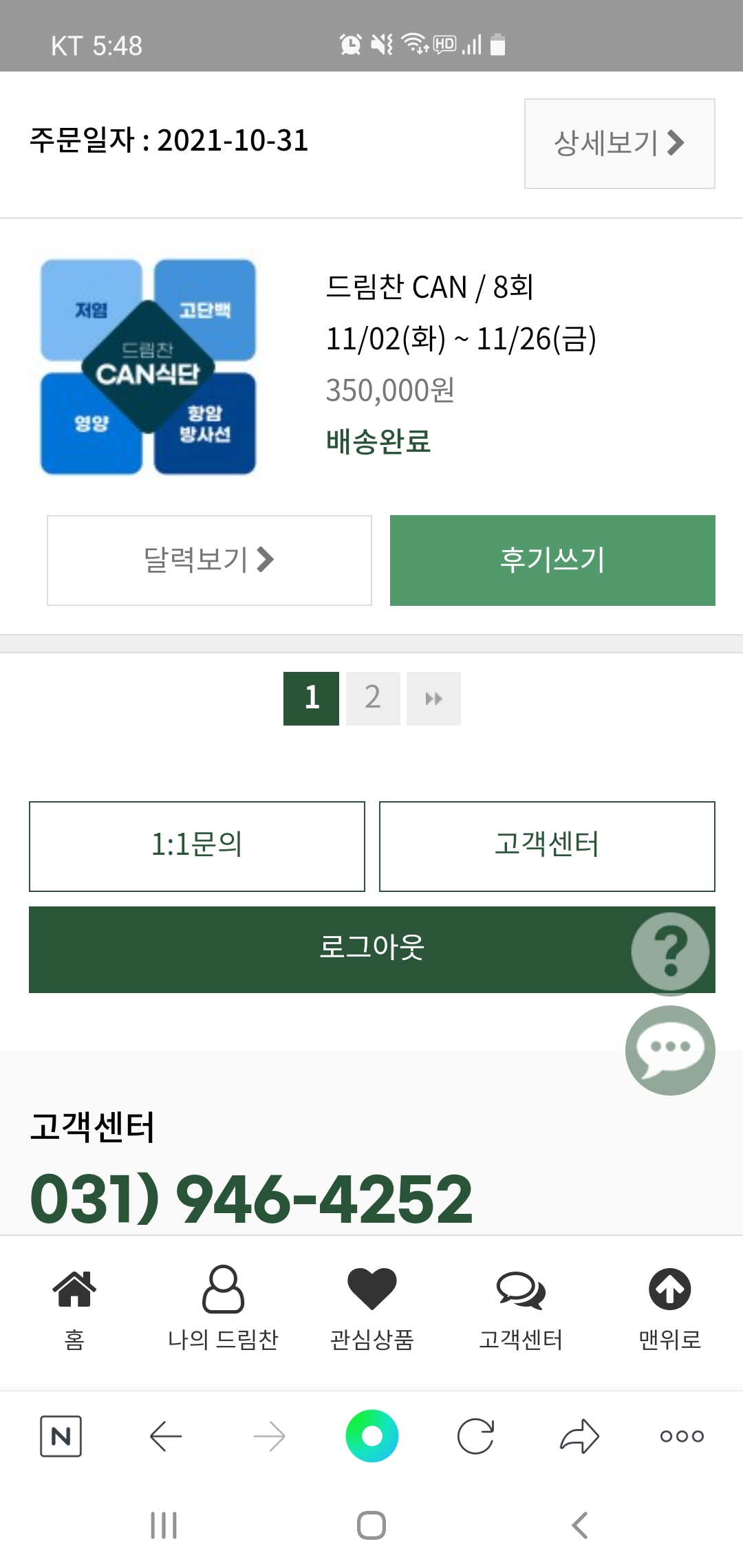Call customer center 031) 946-4252
The width and height of the screenshot is (743, 1568).
point(252,1198)
